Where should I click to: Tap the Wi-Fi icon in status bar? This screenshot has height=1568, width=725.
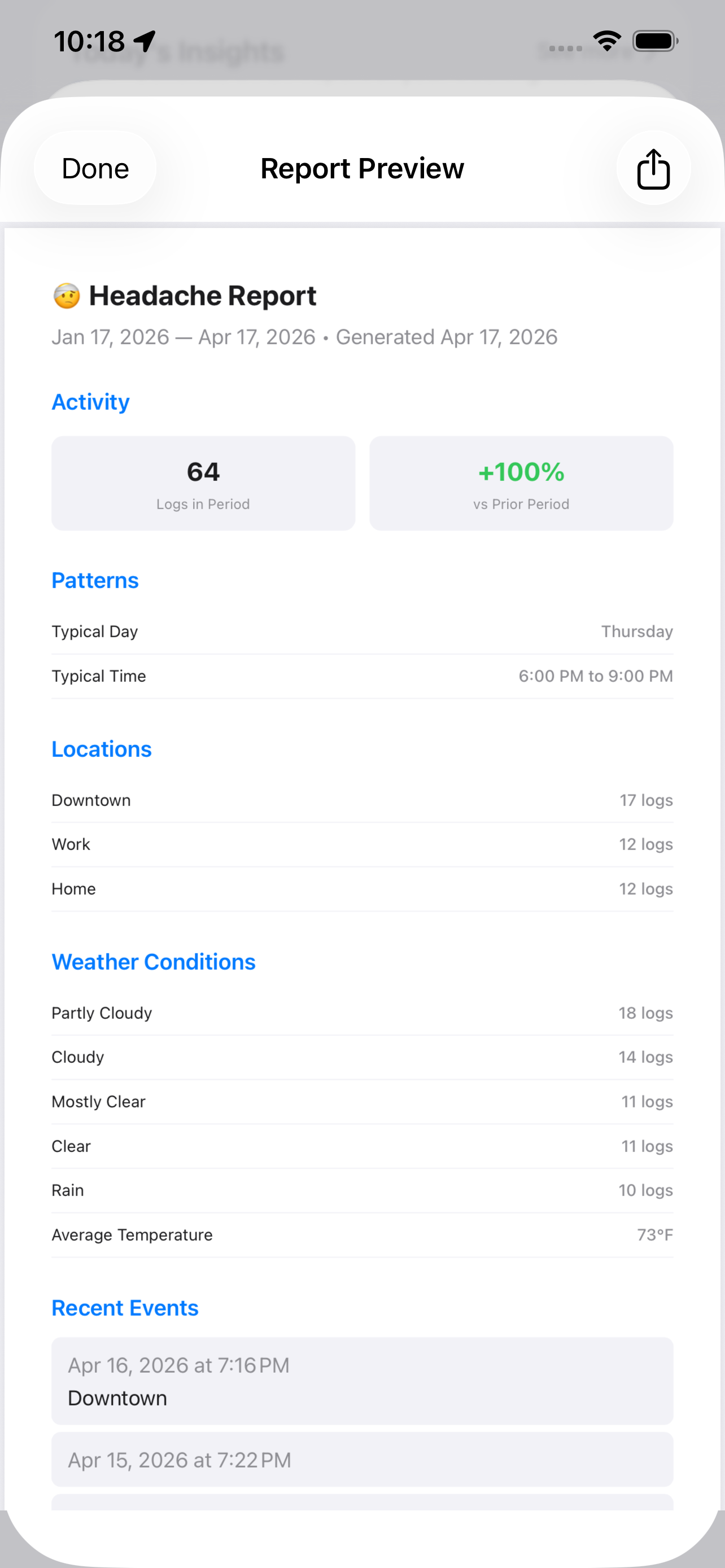pos(606,40)
